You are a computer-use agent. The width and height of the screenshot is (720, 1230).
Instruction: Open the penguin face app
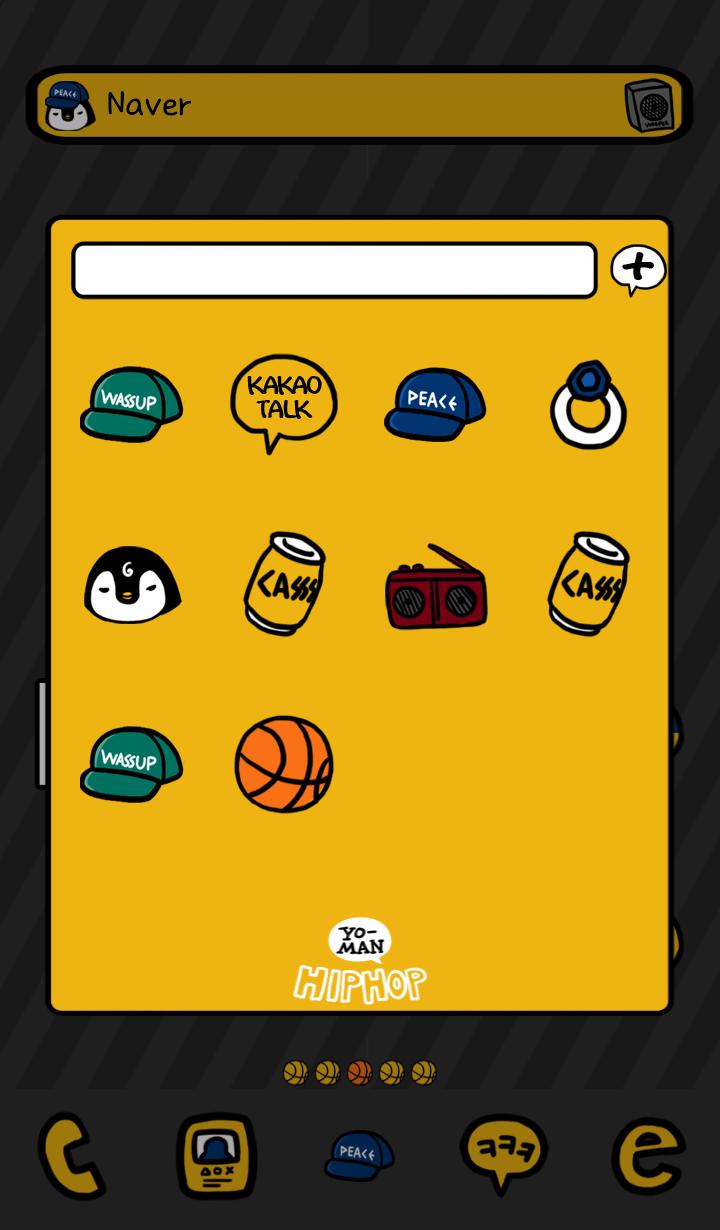coord(132,585)
